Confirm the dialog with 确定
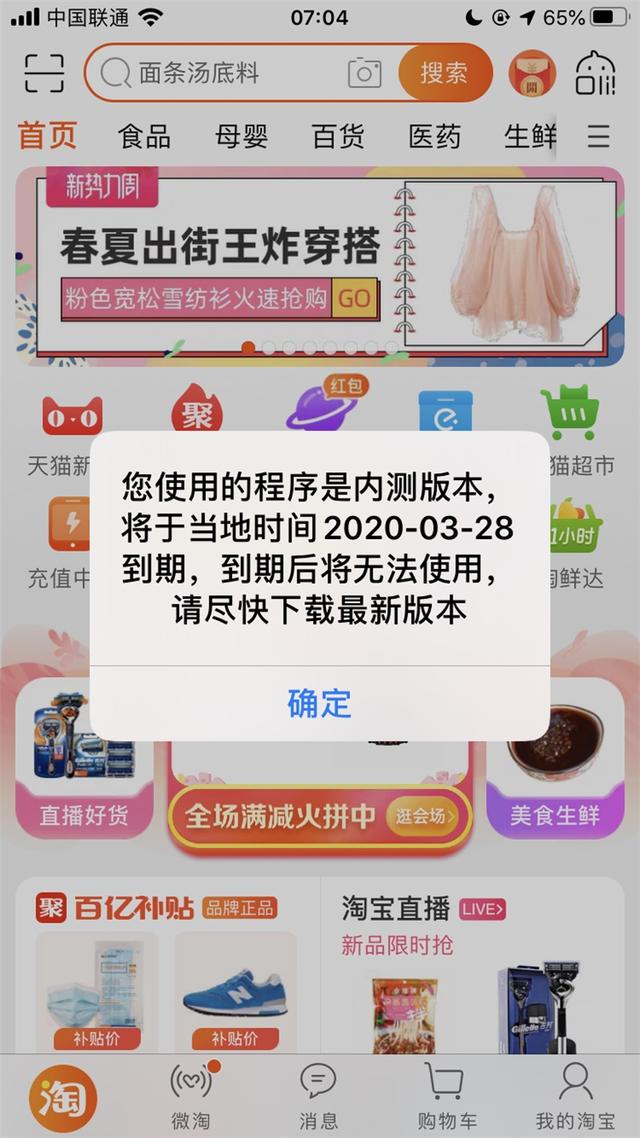This screenshot has height=1138, width=640. [x=319, y=703]
